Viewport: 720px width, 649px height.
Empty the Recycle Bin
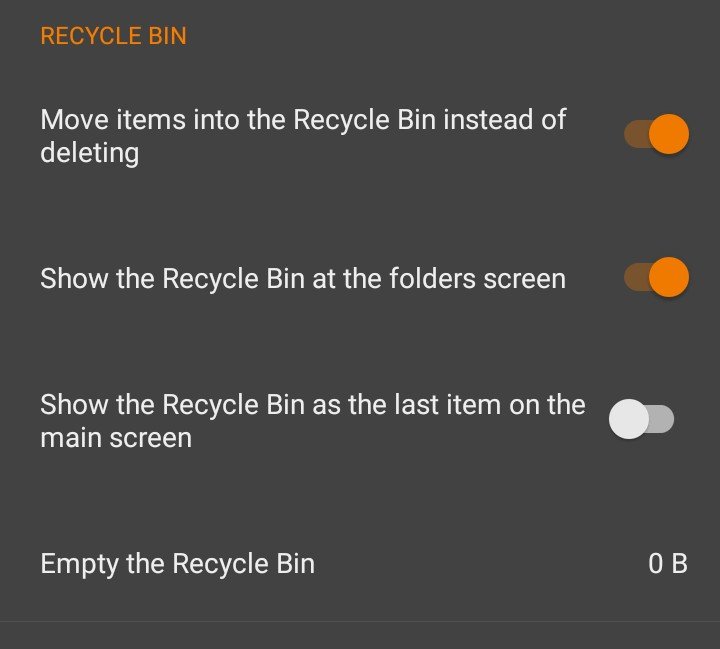[x=178, y=564]
